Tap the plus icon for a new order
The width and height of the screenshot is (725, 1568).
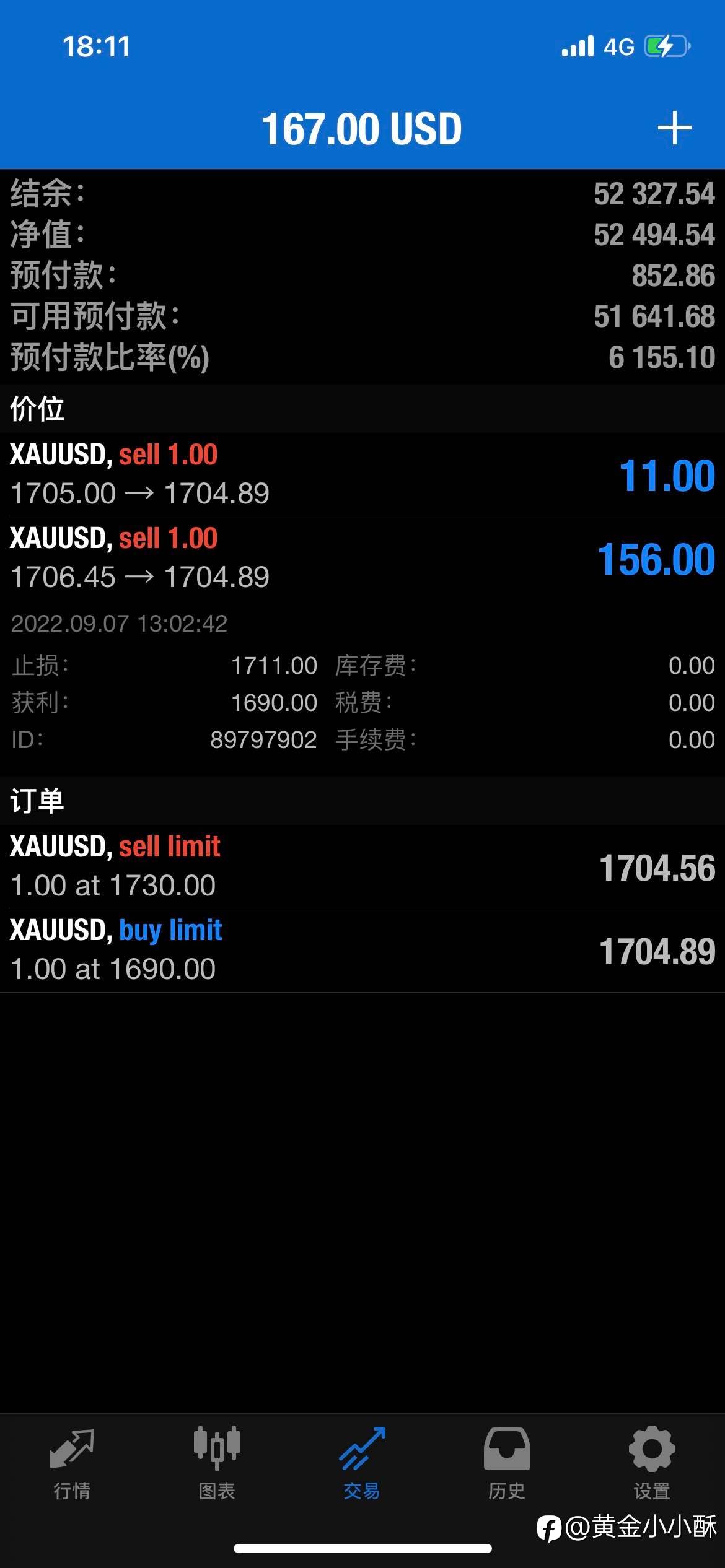[674, 128]
